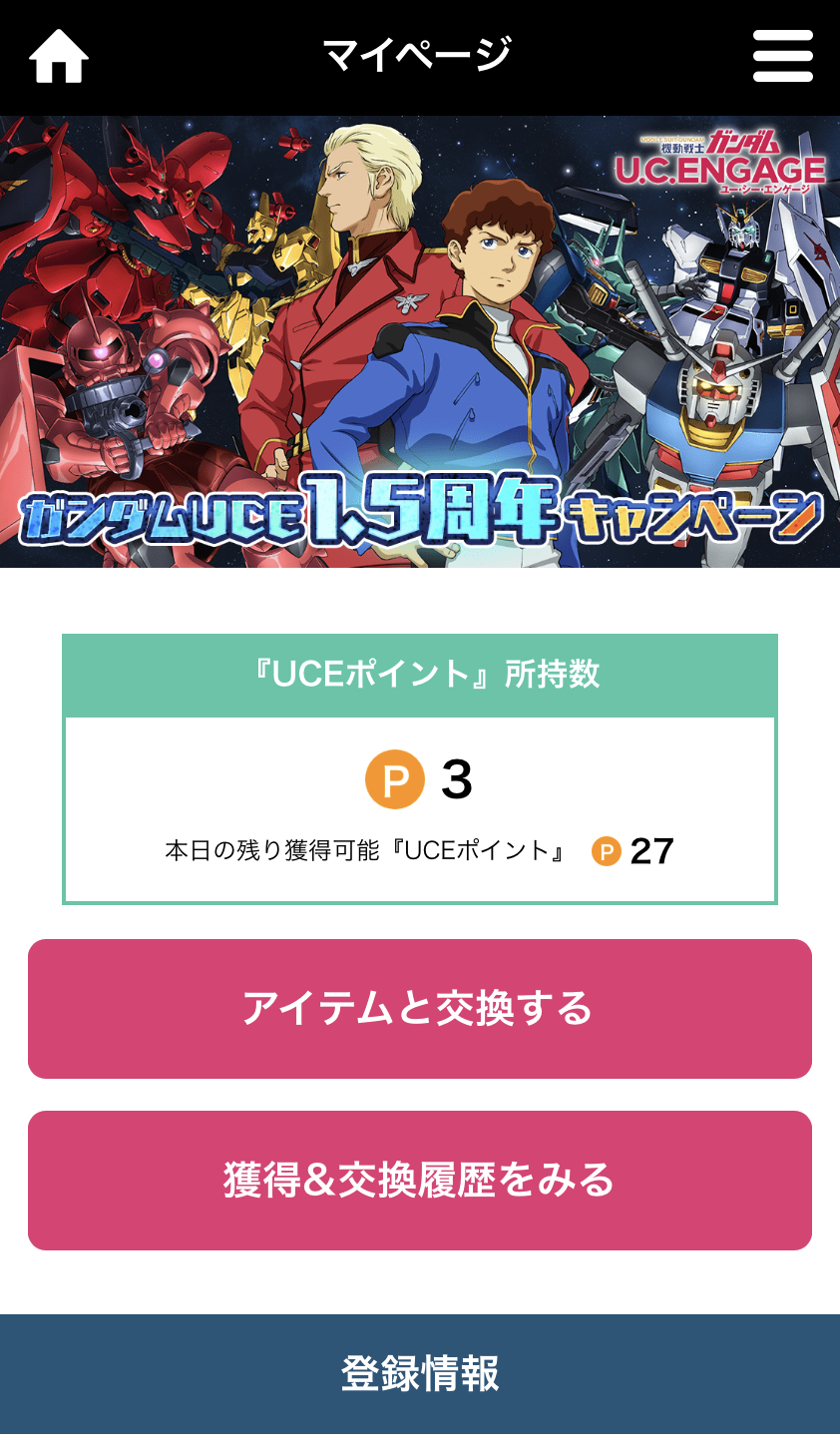840x1455 pixels.
Task: View history via 獲得&交換履歴をみる
Action: (420, 1181)
